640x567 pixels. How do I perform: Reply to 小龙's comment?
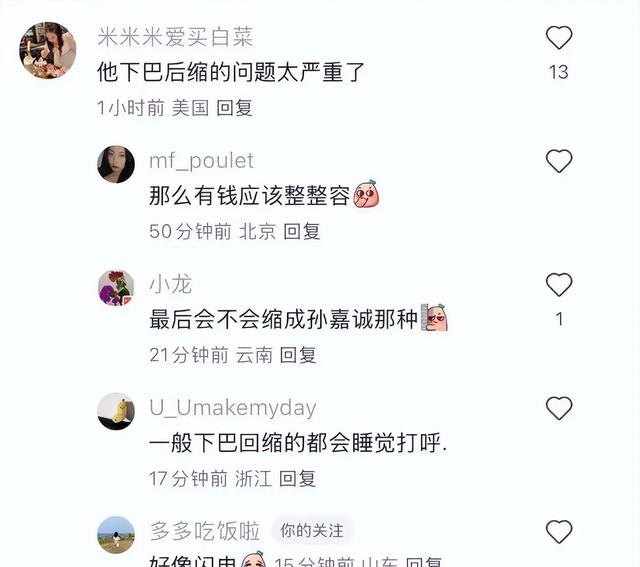pyautogui.click(x=298, y=354)
